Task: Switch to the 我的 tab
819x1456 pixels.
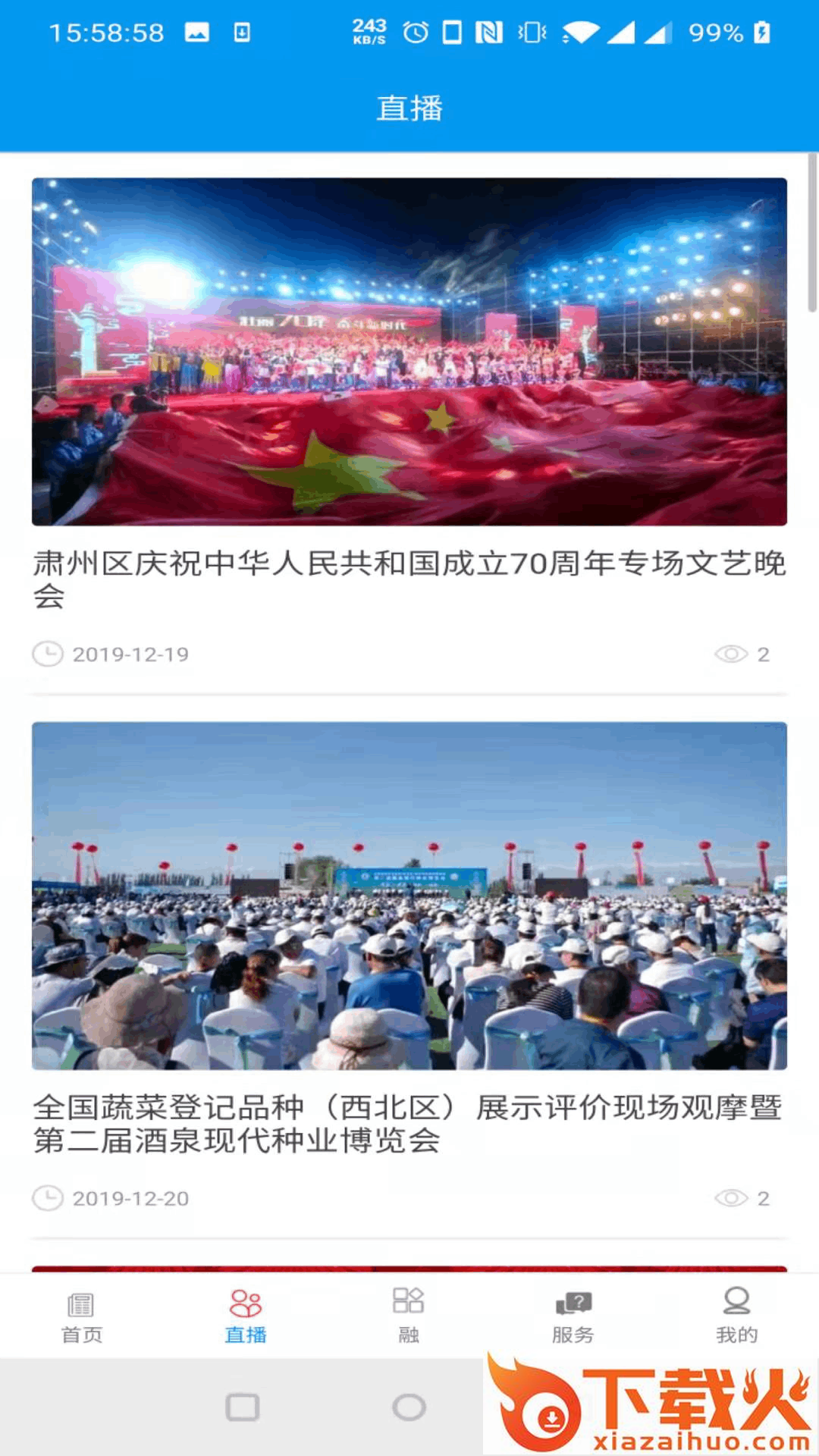Action: pos(736,1316)
